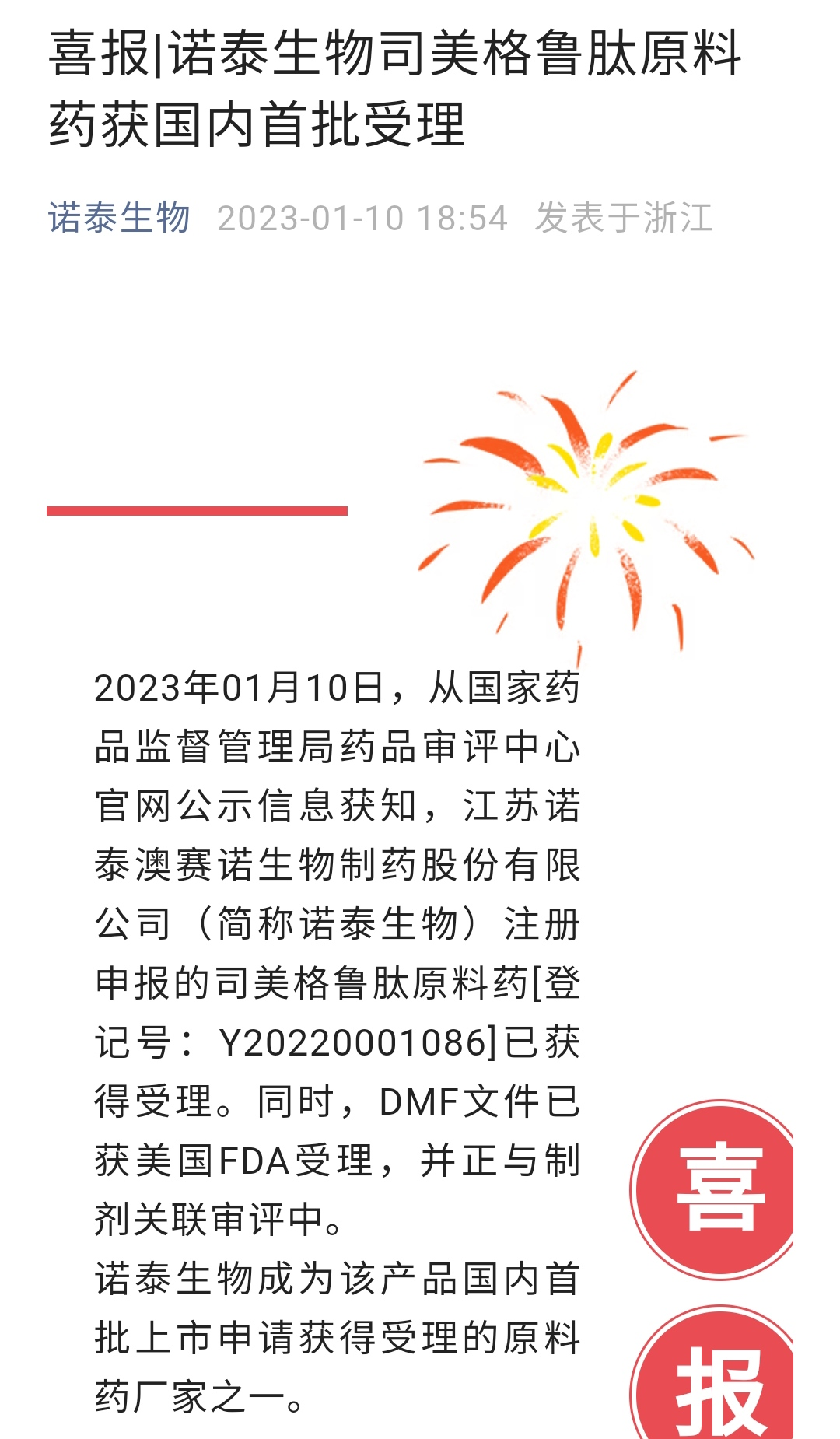This screenshot has width=840, height=1439.
Task: Open the 诺泰生物 account link
Action: point(119,218)
